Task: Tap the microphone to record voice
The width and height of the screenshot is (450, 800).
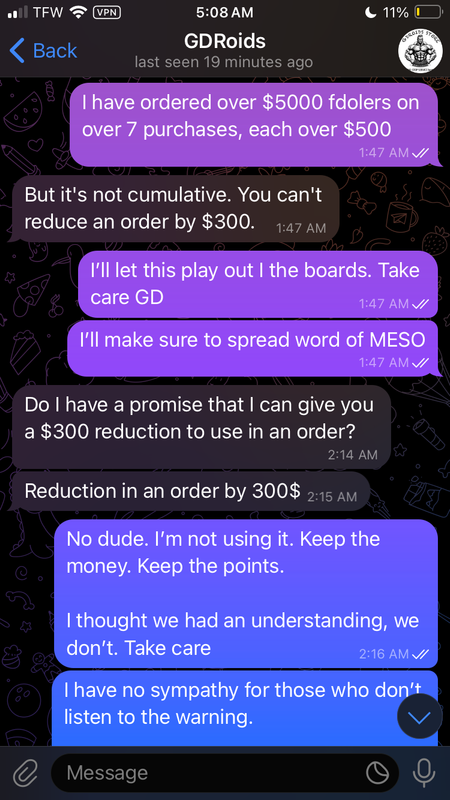Action: coord(423,773)
